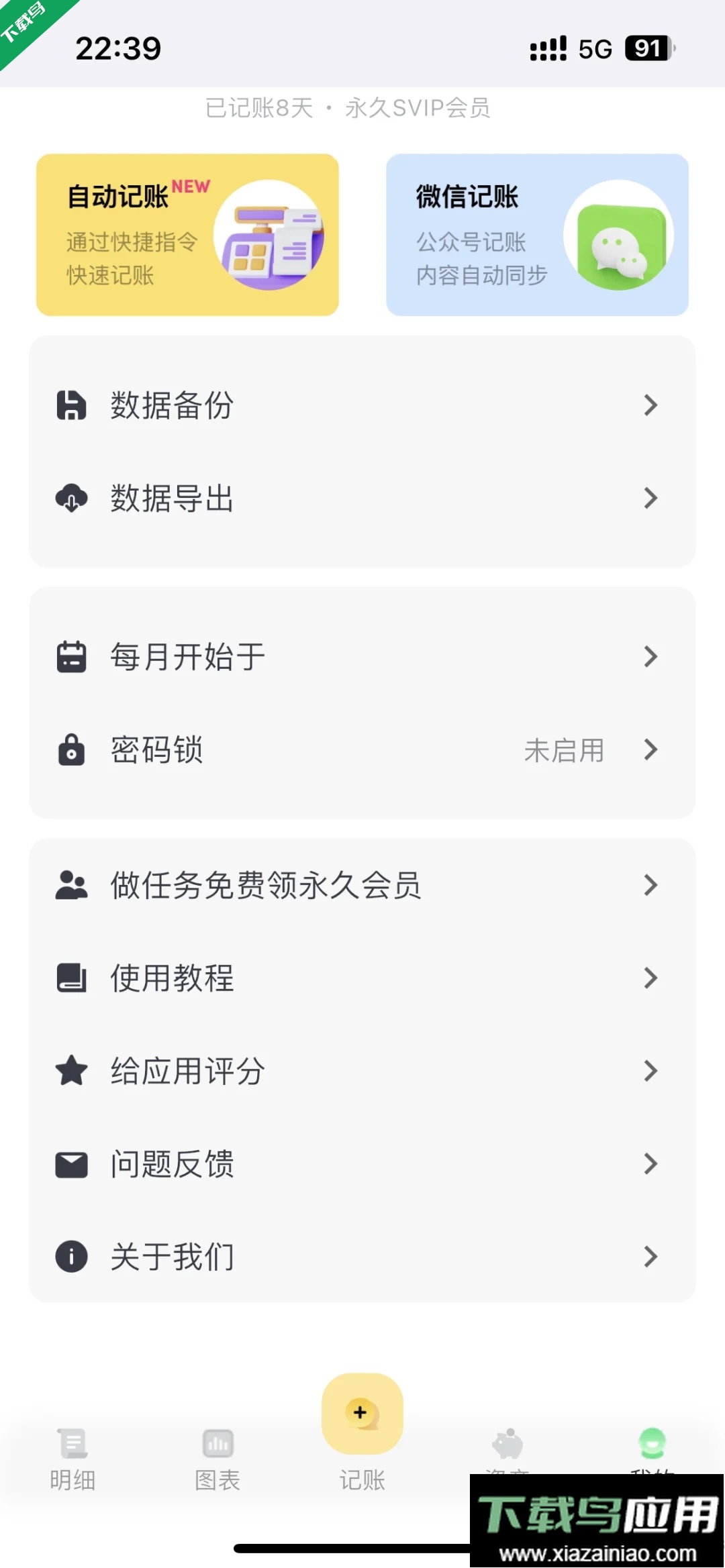Open the 自动记账 automatic bookkeeping card

tap(187, 234)
